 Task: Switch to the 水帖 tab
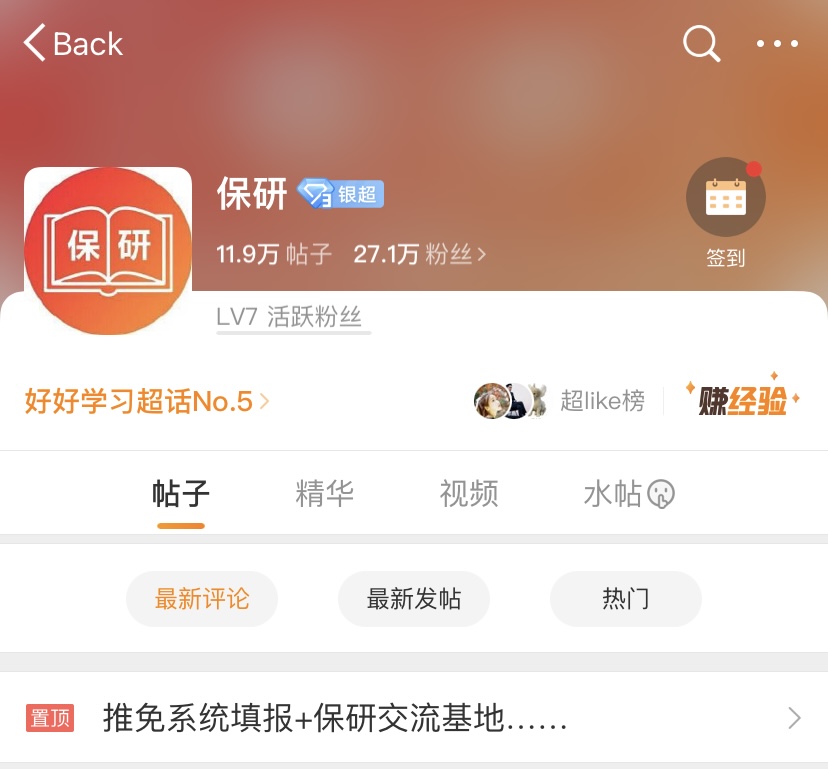click(x=628, y=494)
